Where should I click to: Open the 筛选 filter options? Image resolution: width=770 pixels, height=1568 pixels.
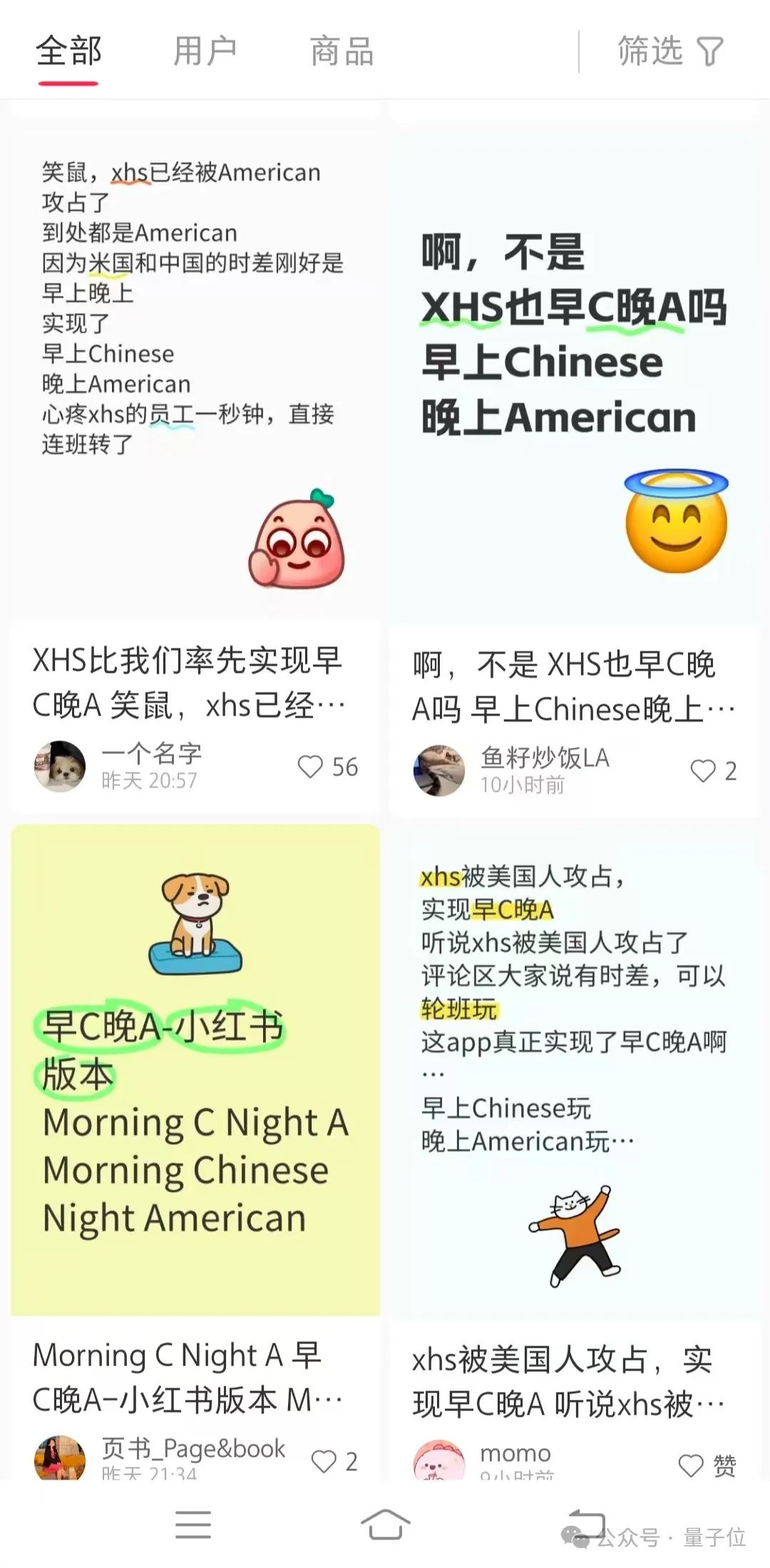(670, 51)
